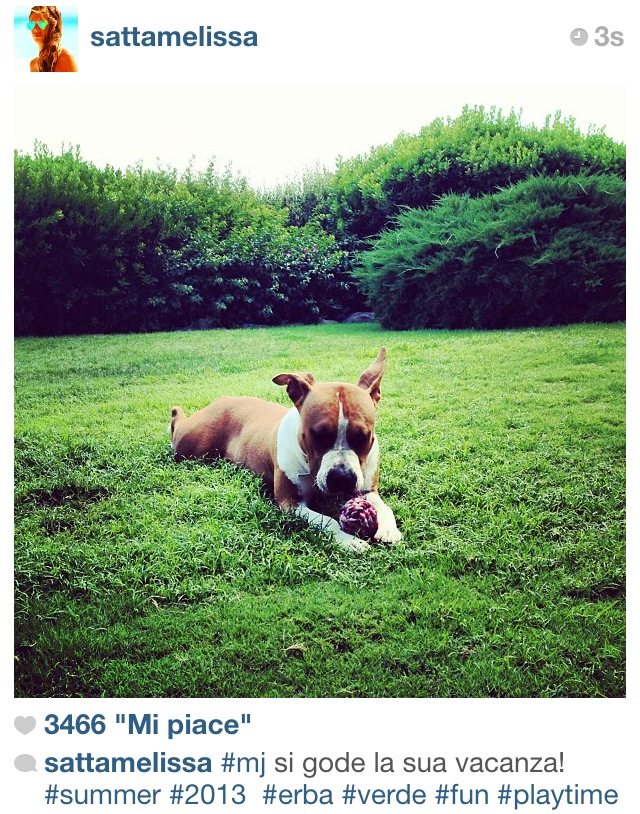Tap sattamelissa's name in the caption
The image size is (640, 814).
(128, 764)
